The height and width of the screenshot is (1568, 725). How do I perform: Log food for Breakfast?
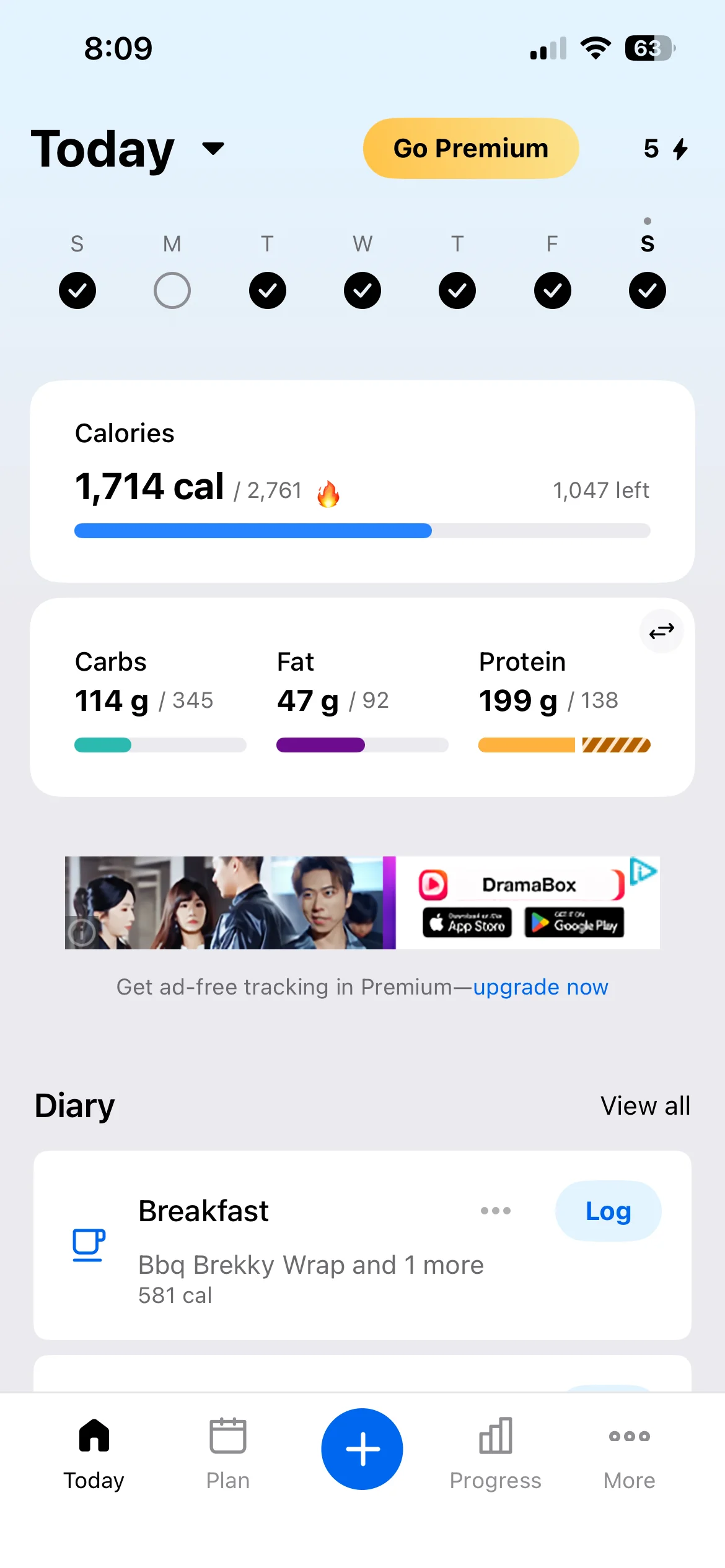(608, 1211)
